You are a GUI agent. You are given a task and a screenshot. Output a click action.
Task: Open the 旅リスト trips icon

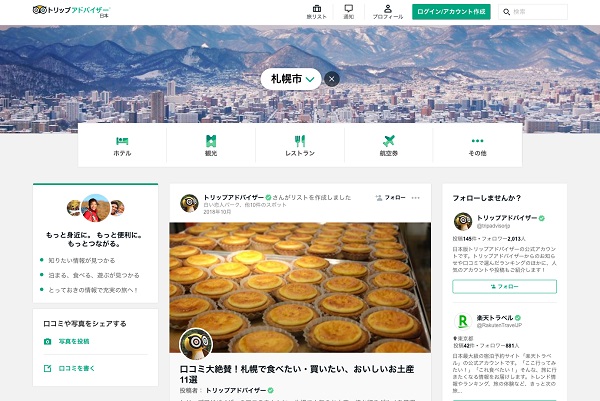coord(316,11)
